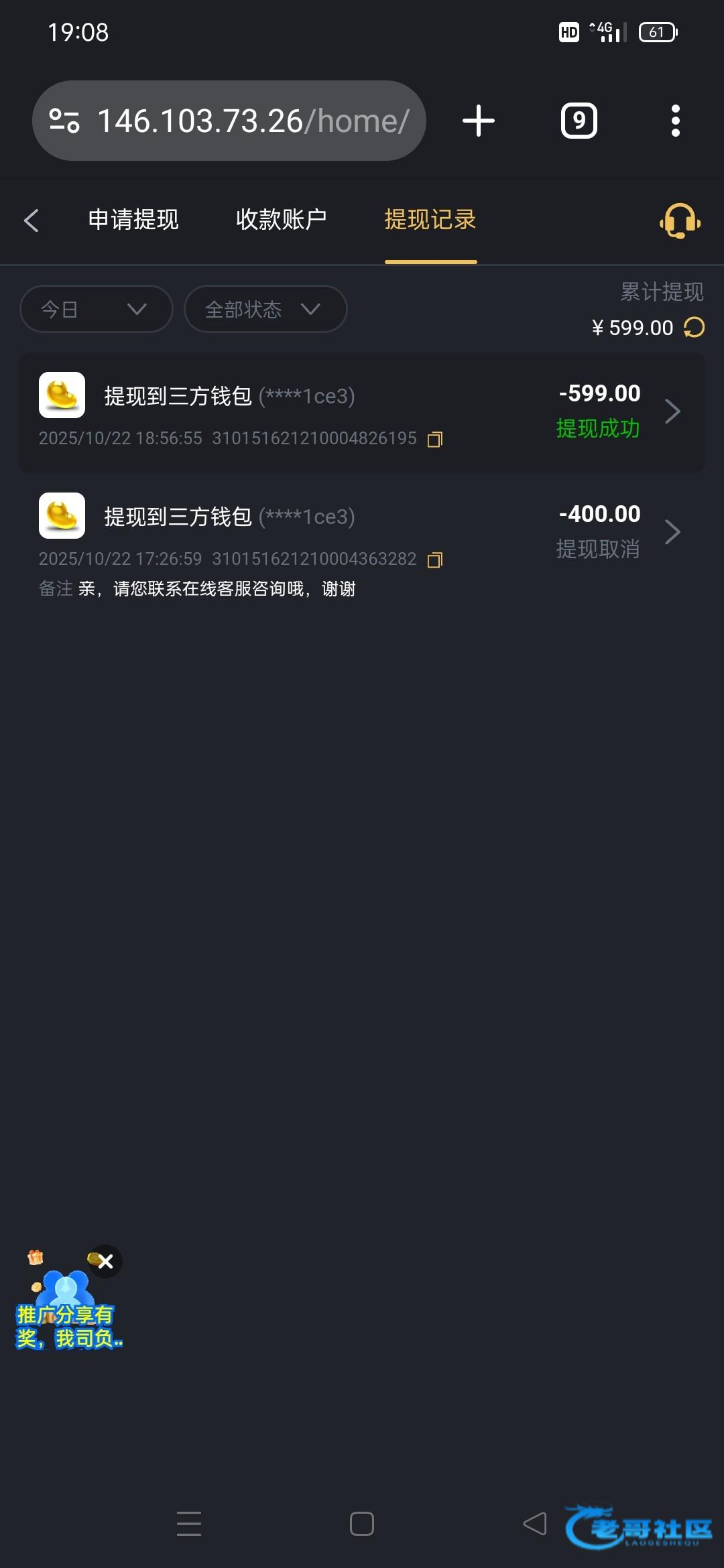Switch to the 收款账户 tab
The width and height of the screenshot is (724, 1568).
click(x=282, y=220)
